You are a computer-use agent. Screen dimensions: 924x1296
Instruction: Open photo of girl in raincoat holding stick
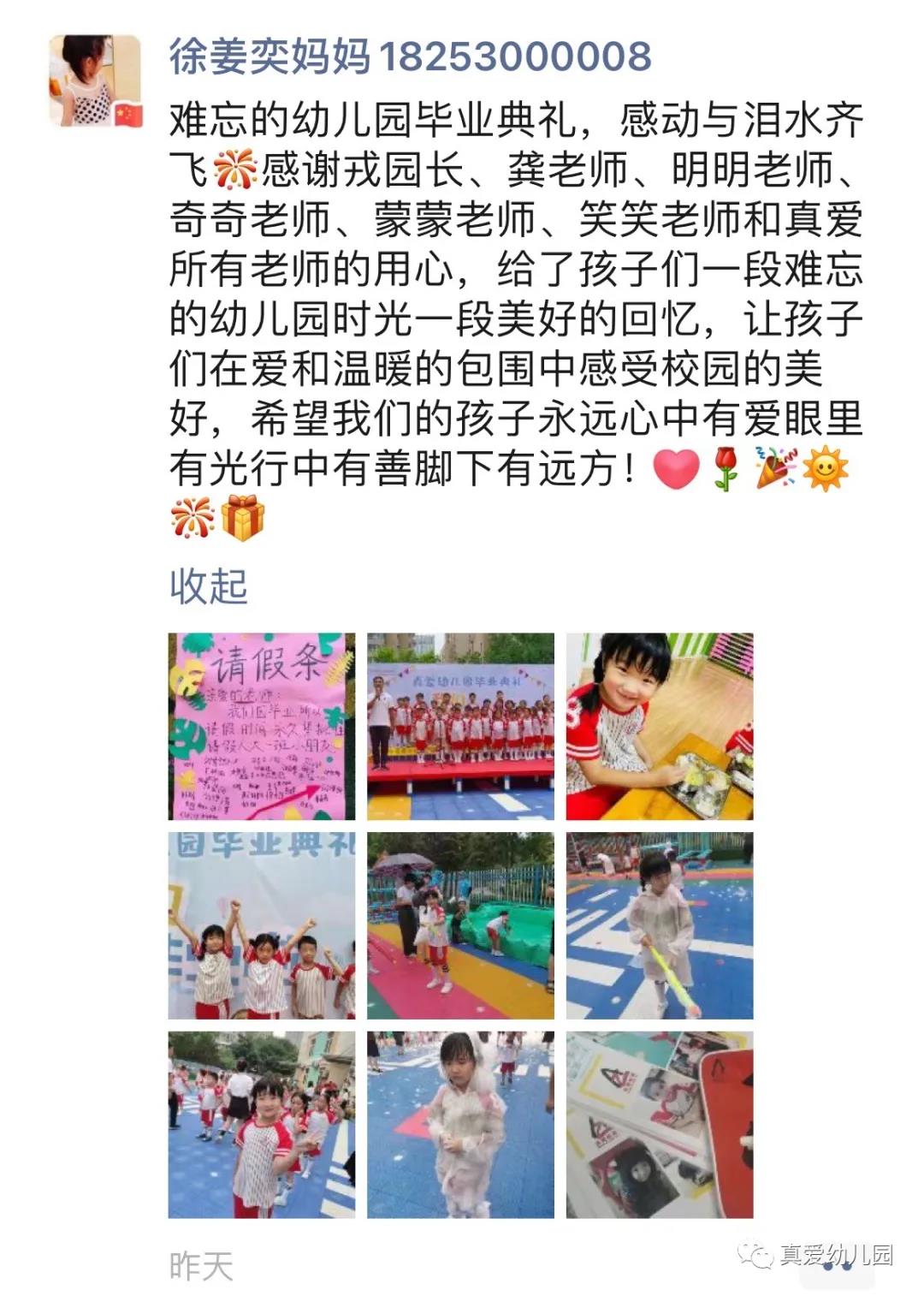[660, 925]
